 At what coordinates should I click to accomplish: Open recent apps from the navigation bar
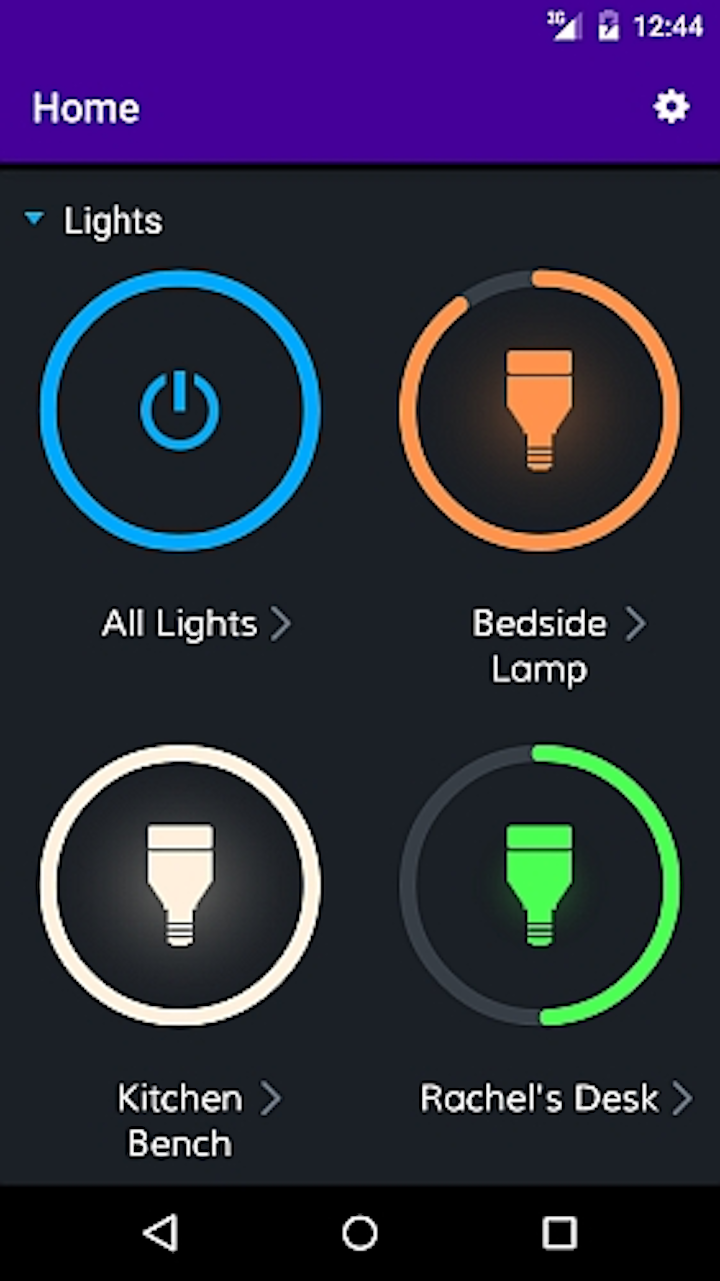[x=560, y=1233]
